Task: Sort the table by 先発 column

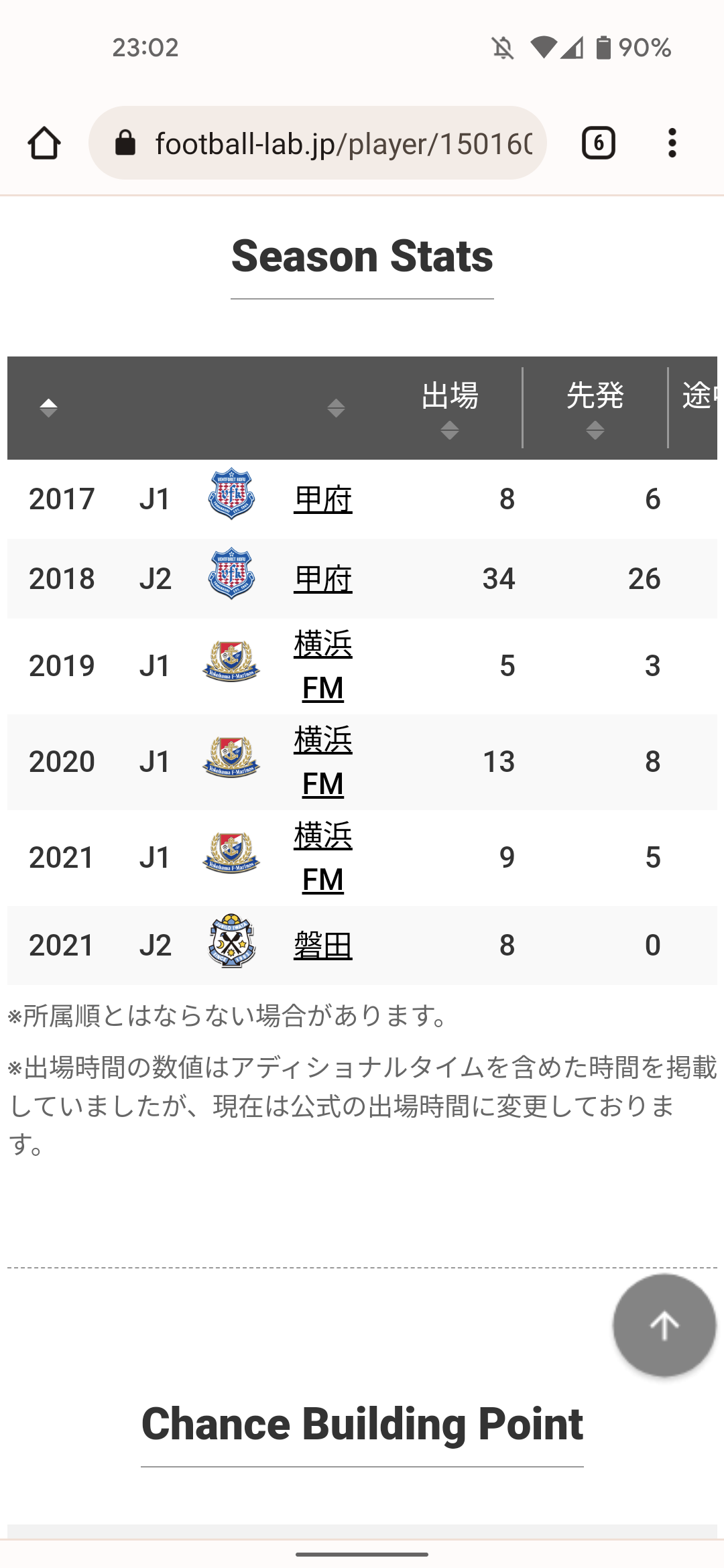Action: (x=595, y=408)
